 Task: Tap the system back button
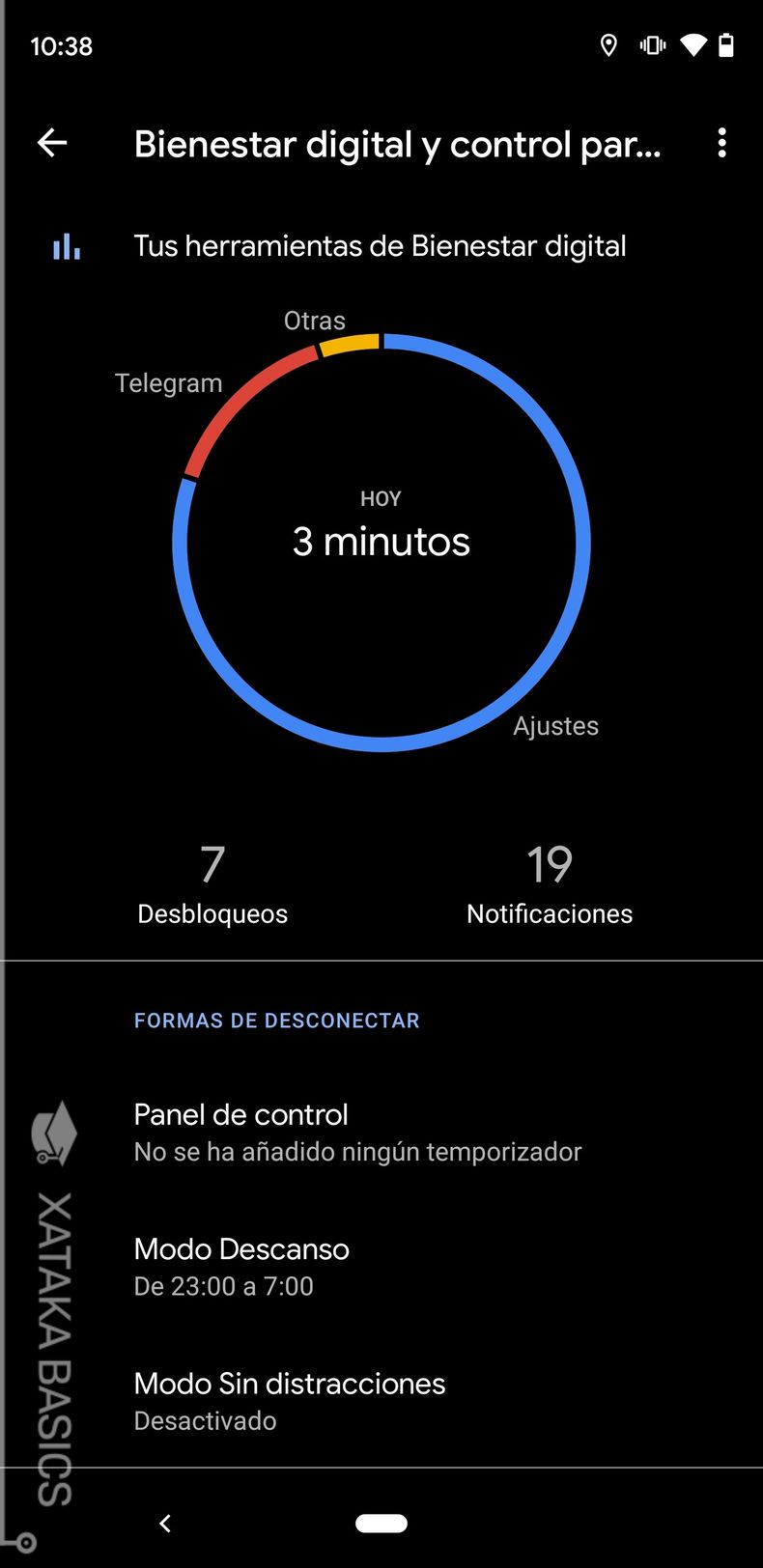point(165,1523)
